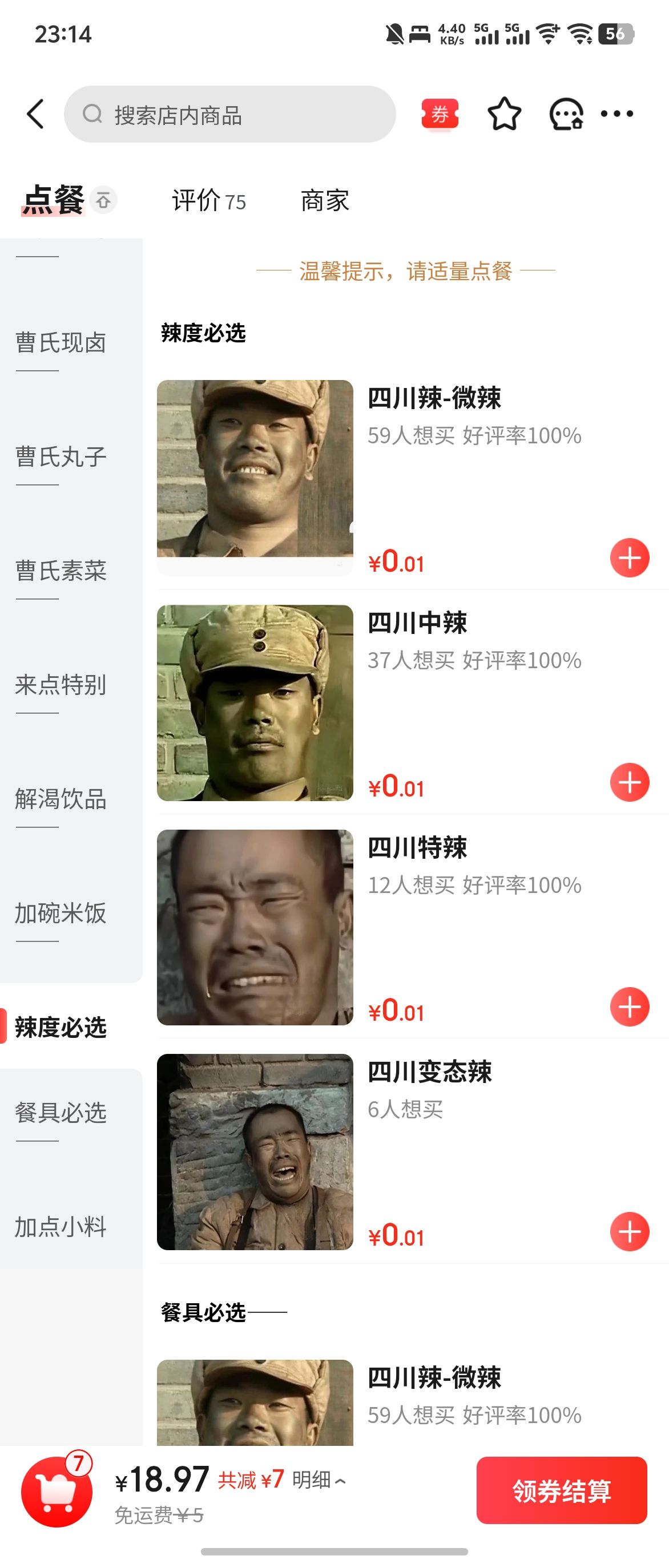The height and width of the screenshot is (1568, 669).
Task: Switch to the 商家 tab
Action: click(324, 200)
